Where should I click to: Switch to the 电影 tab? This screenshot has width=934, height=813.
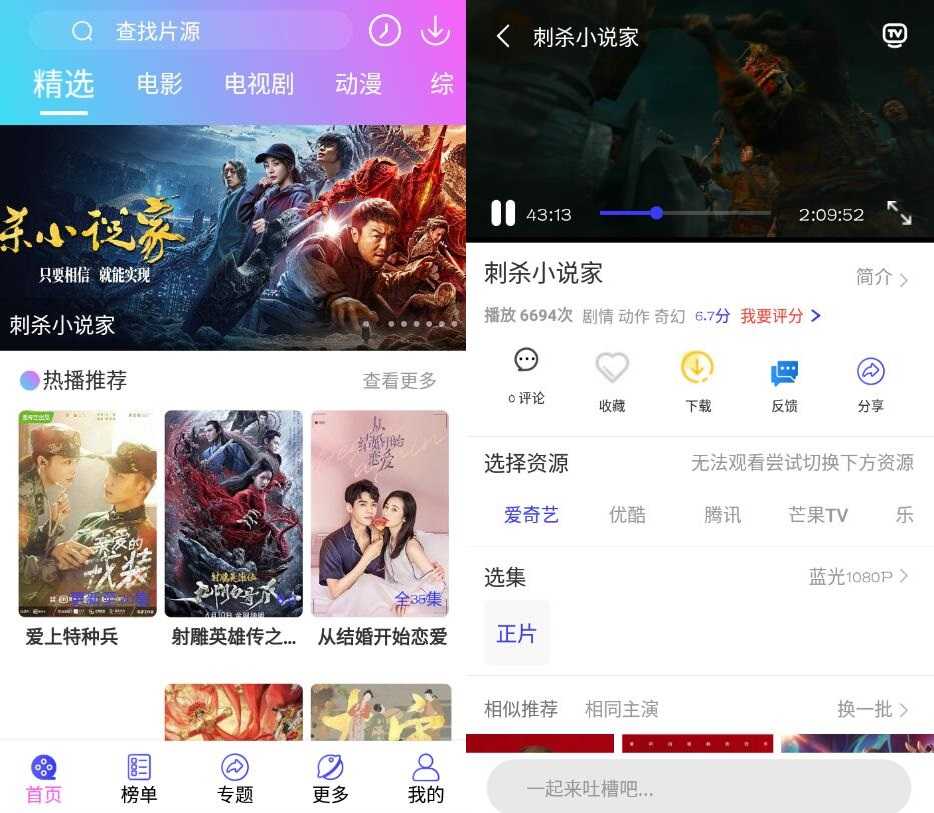pos(160,84)
